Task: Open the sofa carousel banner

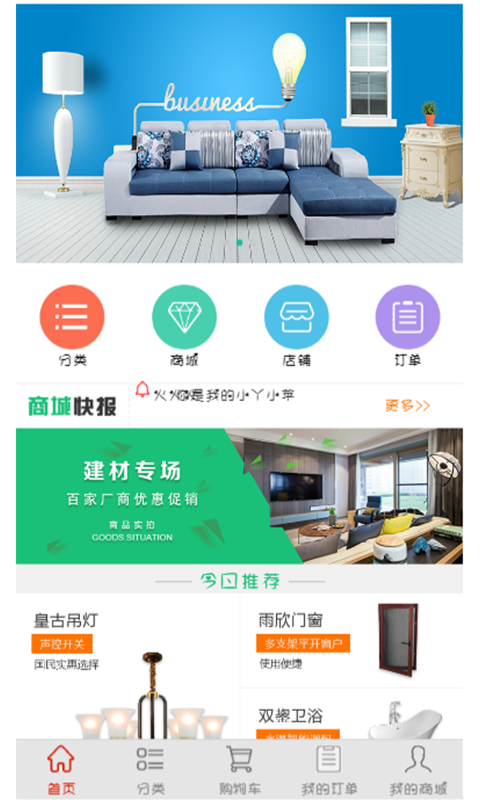Action: (x=239, y=133)
